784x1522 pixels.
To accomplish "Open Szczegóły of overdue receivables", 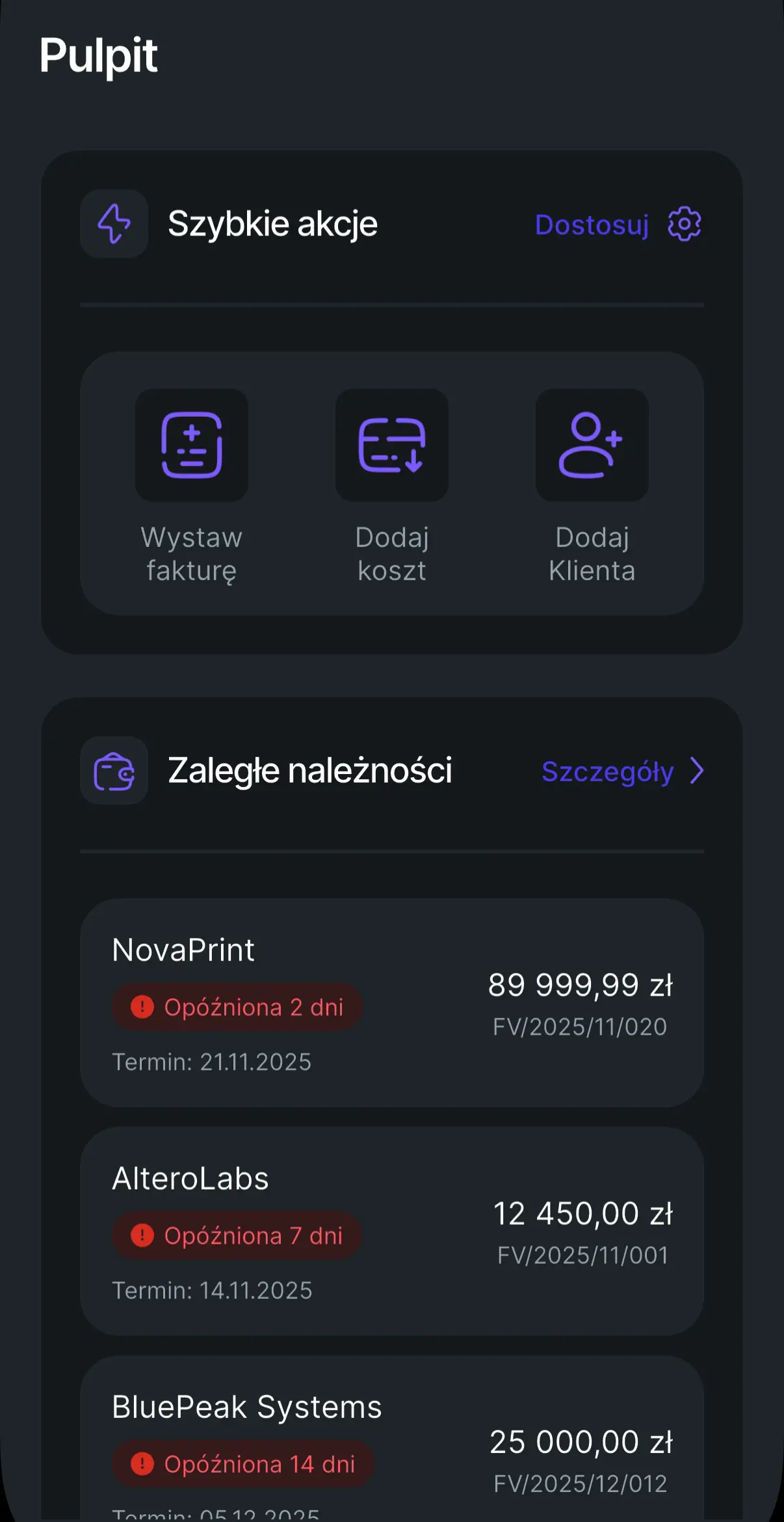I will [622, 771].
